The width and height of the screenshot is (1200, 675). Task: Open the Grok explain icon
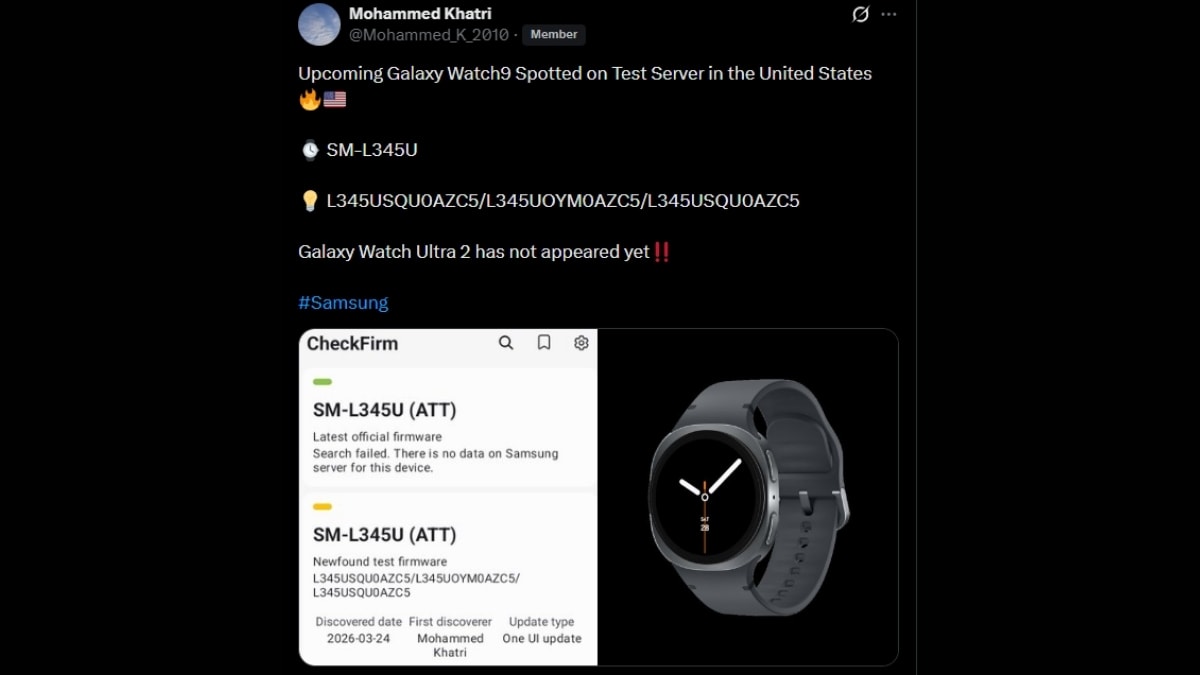point(860,14)
